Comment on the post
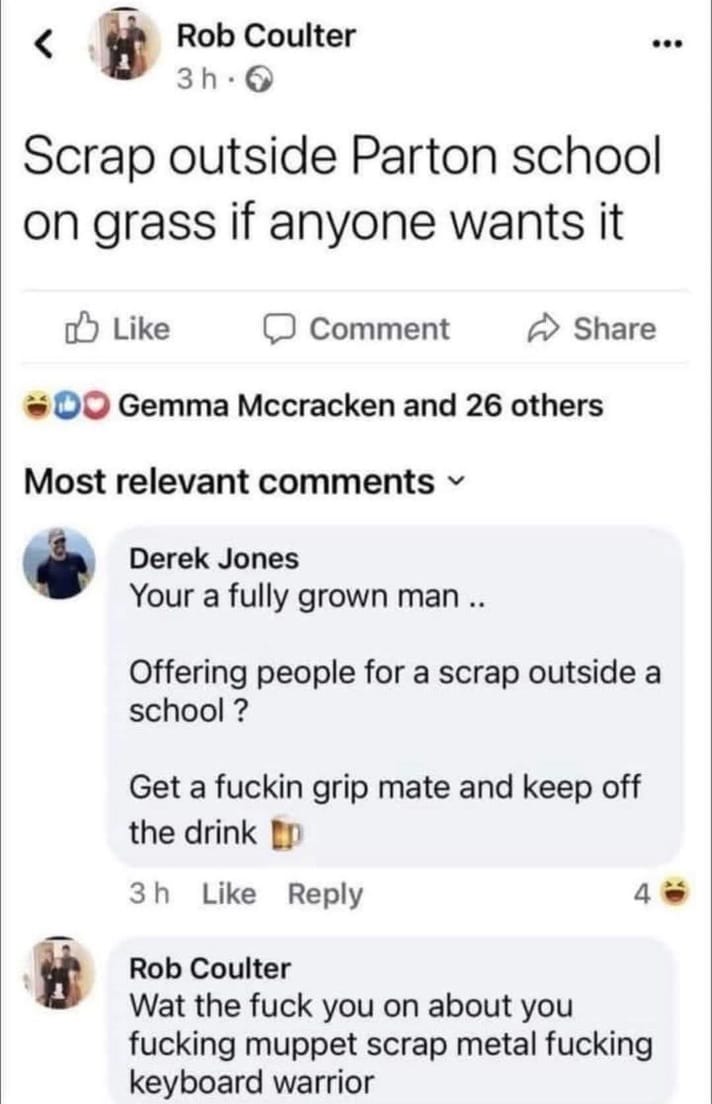The height and width of the screenshot is (1104, 712). click(x=356, y=329)
